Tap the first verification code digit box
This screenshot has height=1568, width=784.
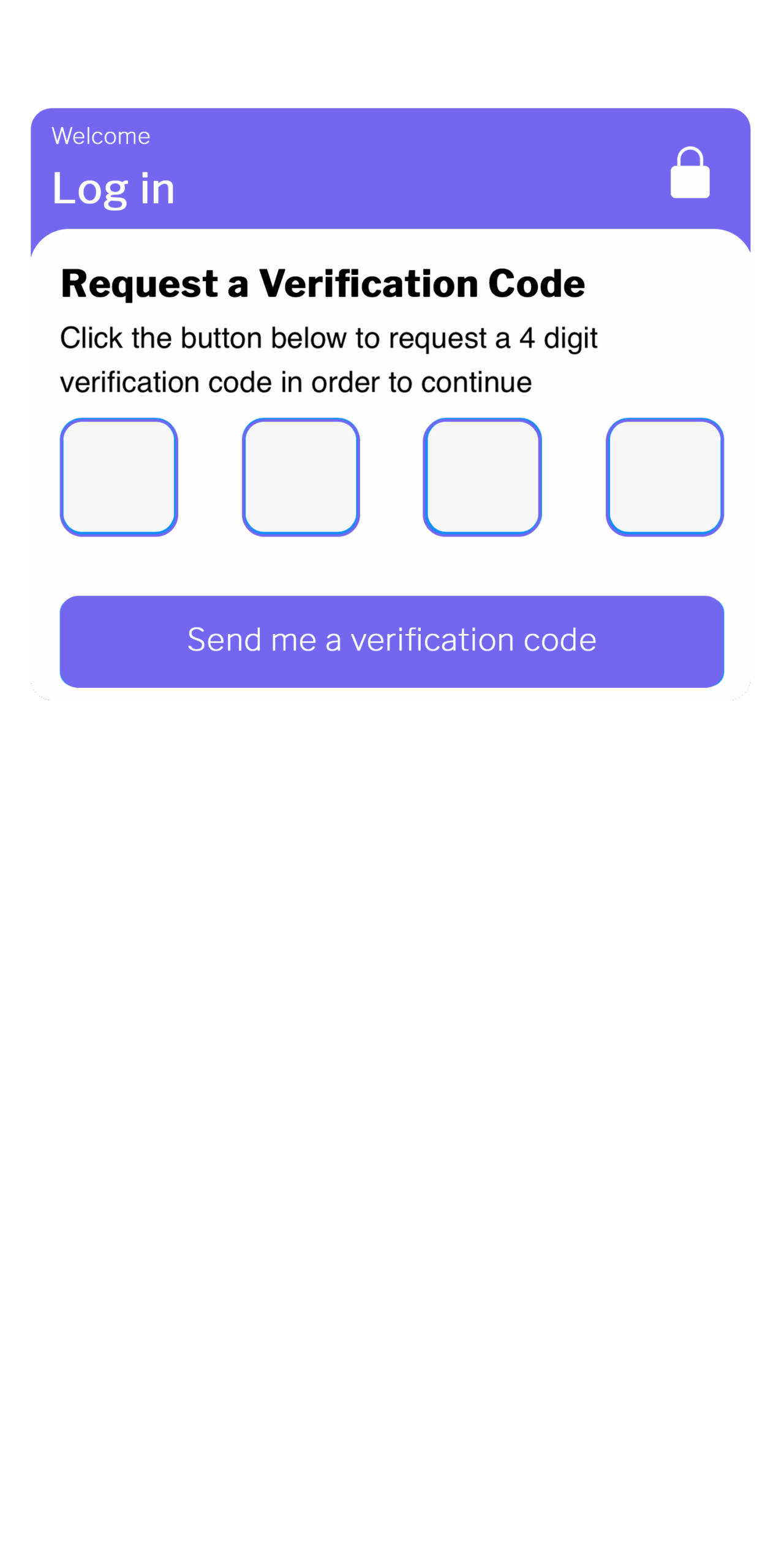119,477
